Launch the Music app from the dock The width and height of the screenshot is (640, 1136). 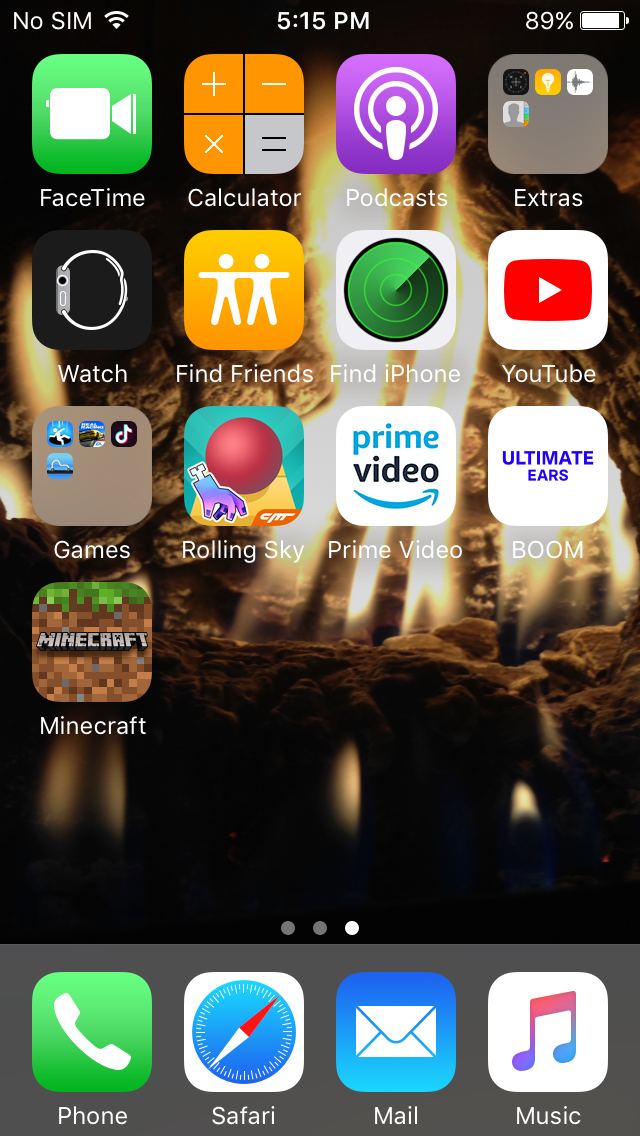(x=548, y=1032)
